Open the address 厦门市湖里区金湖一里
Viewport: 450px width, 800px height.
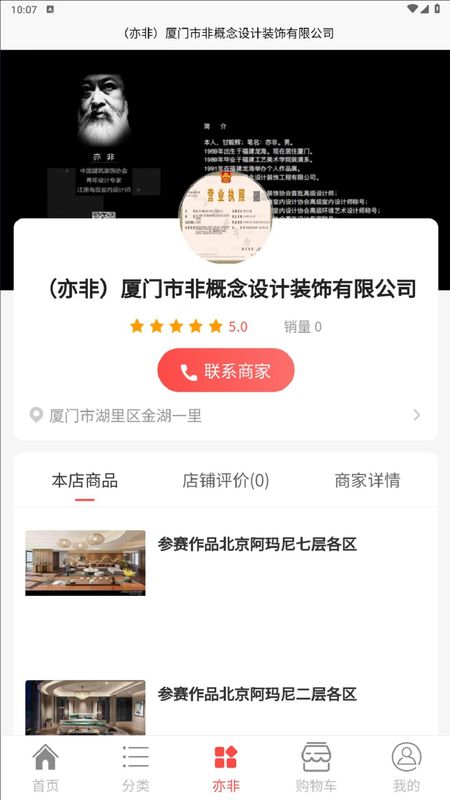click(226, 416)
